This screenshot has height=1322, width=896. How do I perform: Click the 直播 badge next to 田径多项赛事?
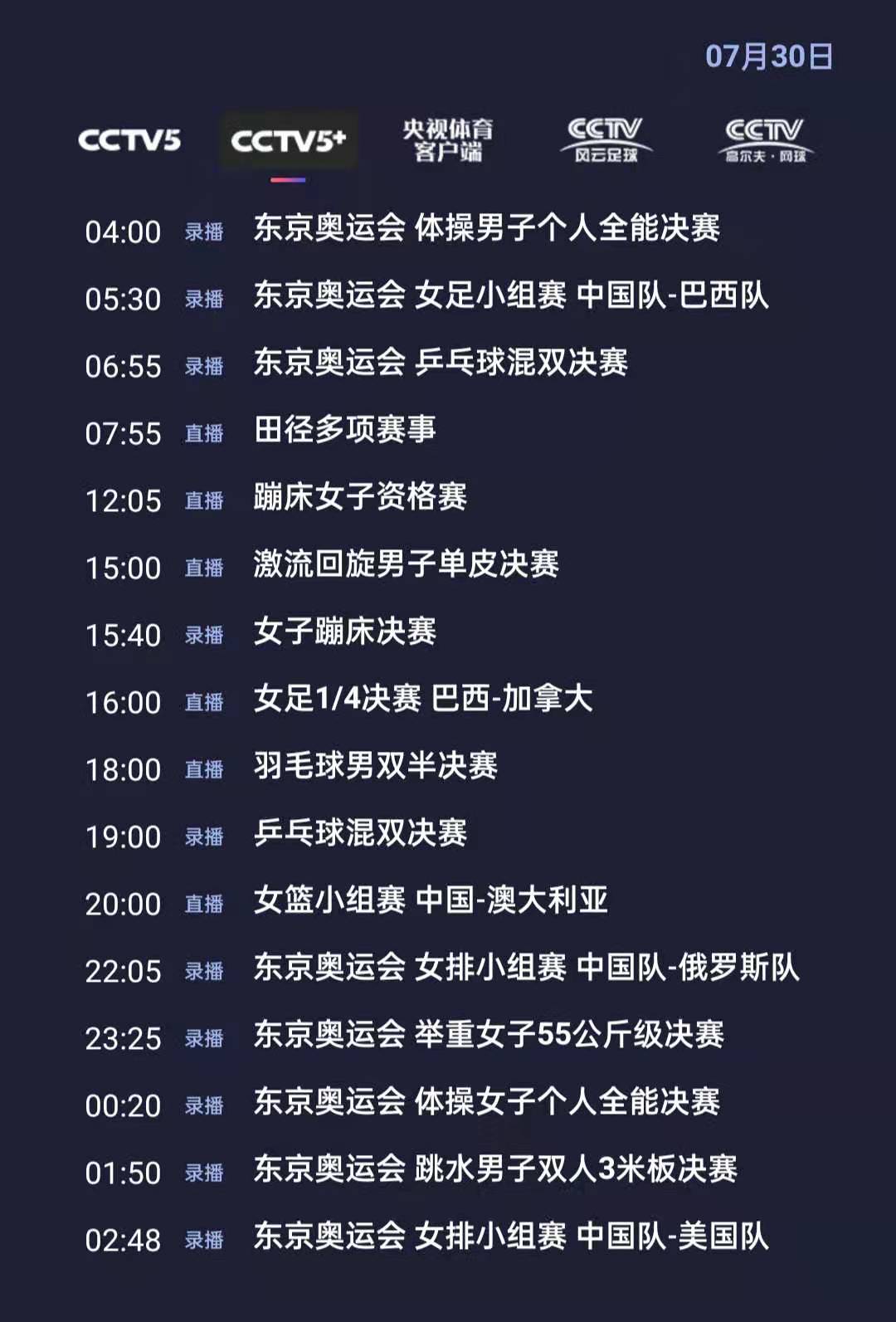(204, 434)
